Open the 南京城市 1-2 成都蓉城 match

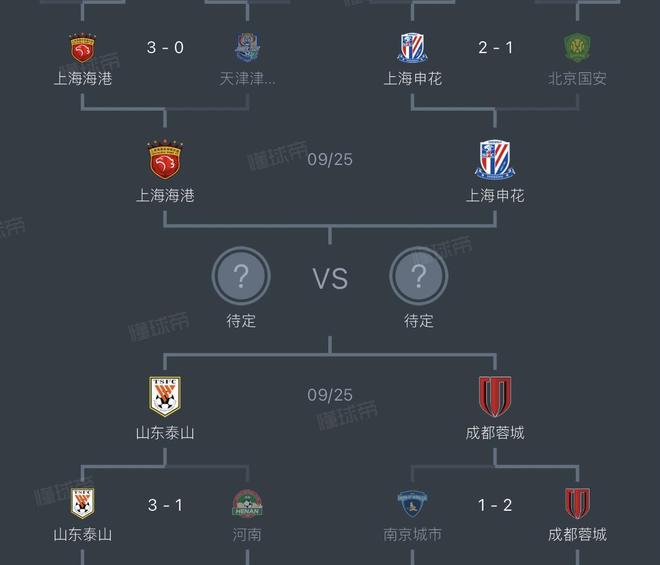(495, 506)
